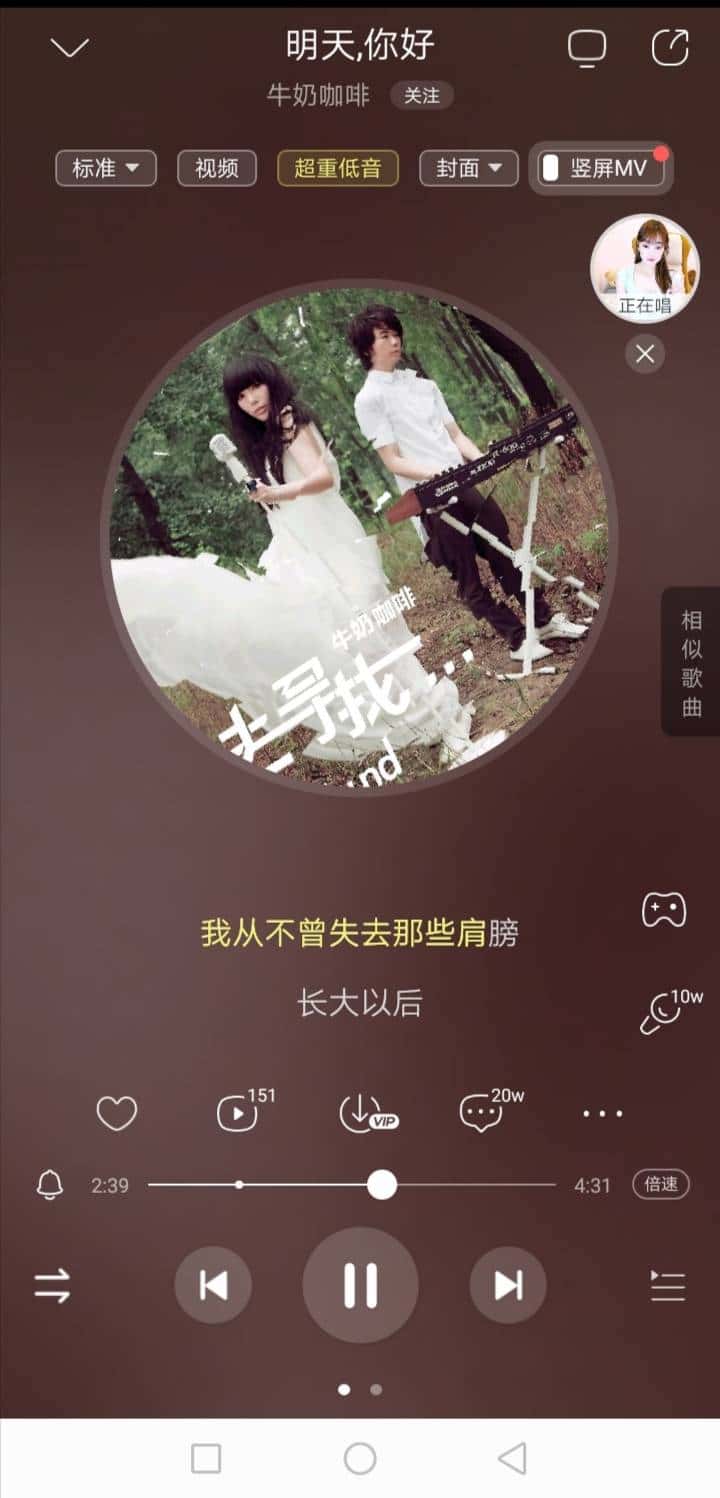Expand the 封面 cover display dropdown
Image resolution: width=720 pixels, height=1498 pixels.
[x=467, y=168]
